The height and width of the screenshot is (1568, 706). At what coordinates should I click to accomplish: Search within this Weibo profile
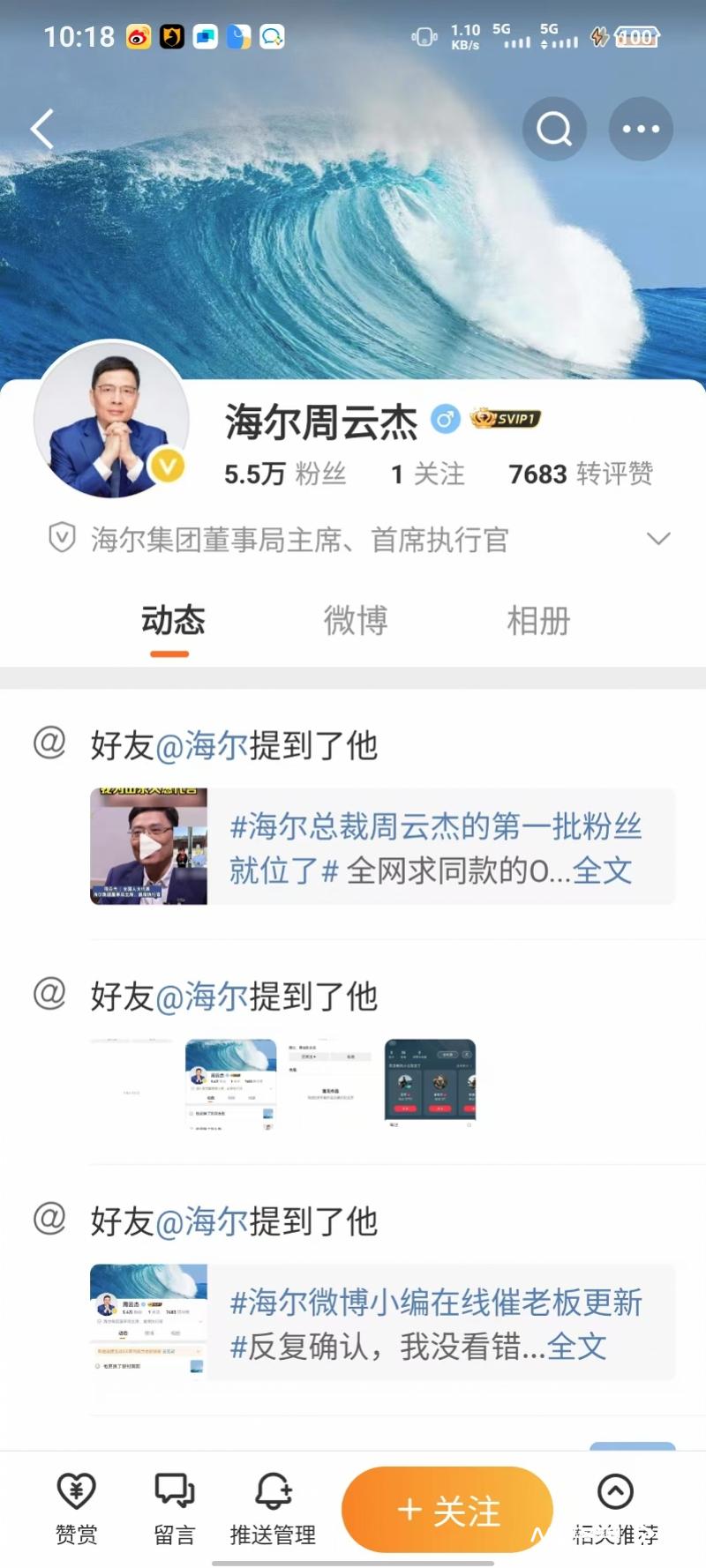[554, 129]
